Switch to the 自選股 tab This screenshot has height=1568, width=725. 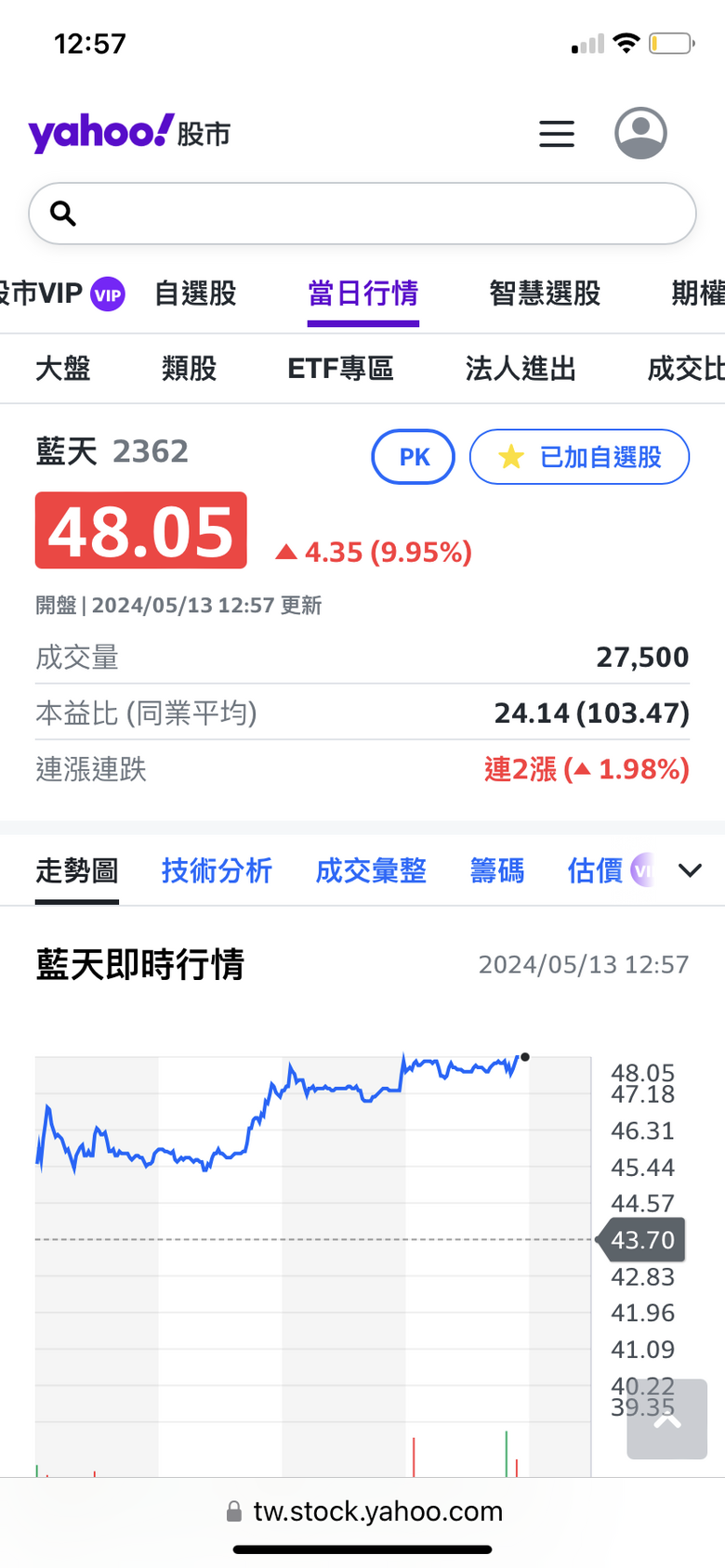(x=195, y=294)
